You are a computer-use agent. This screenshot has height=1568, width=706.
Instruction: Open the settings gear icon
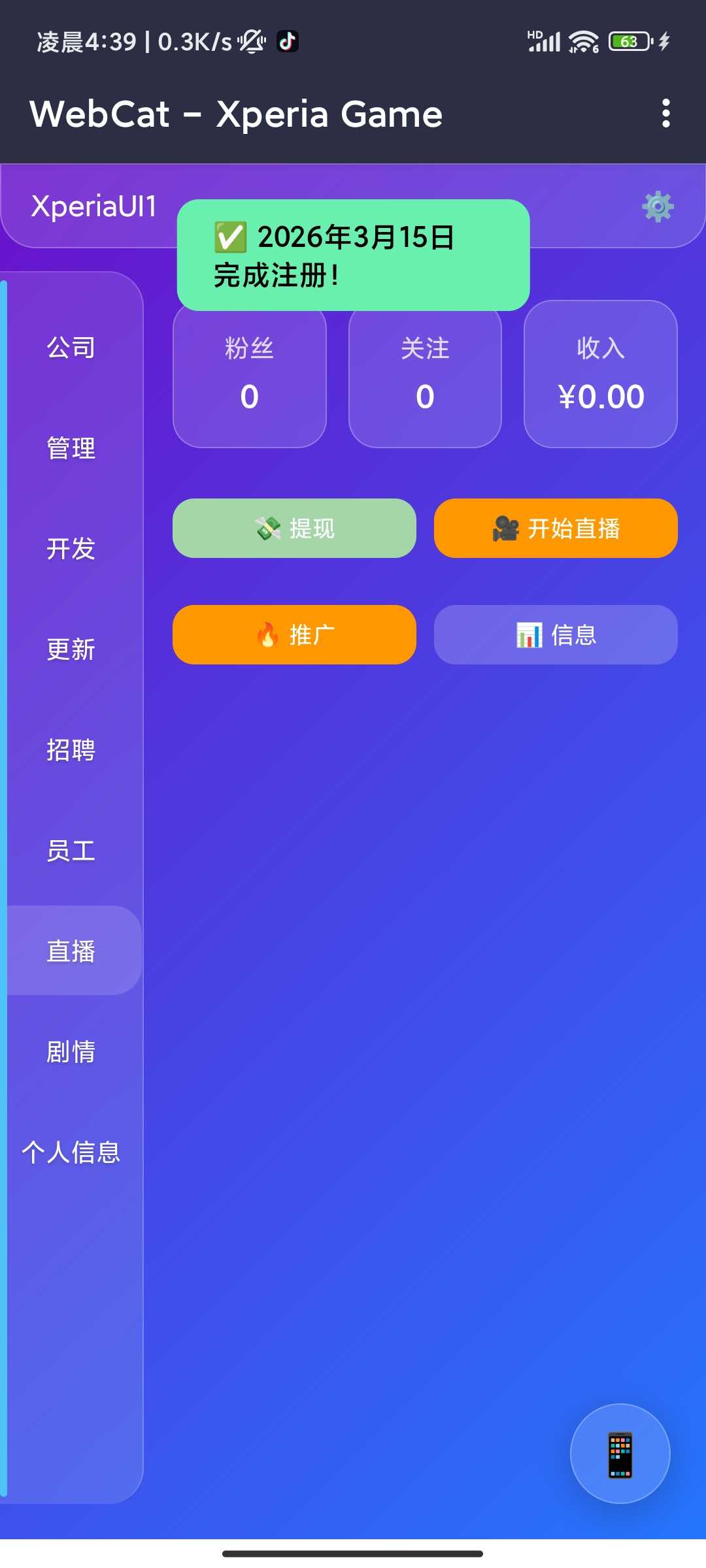[658, 206]
